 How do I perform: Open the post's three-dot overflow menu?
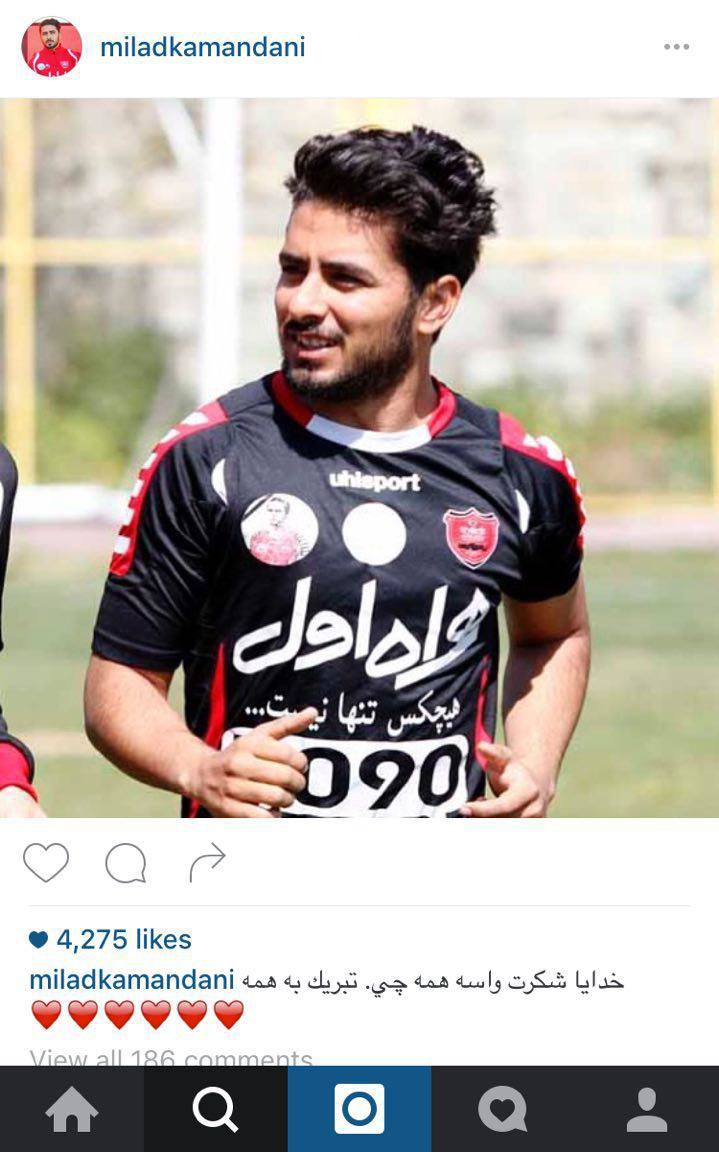[x=676, y=47]
